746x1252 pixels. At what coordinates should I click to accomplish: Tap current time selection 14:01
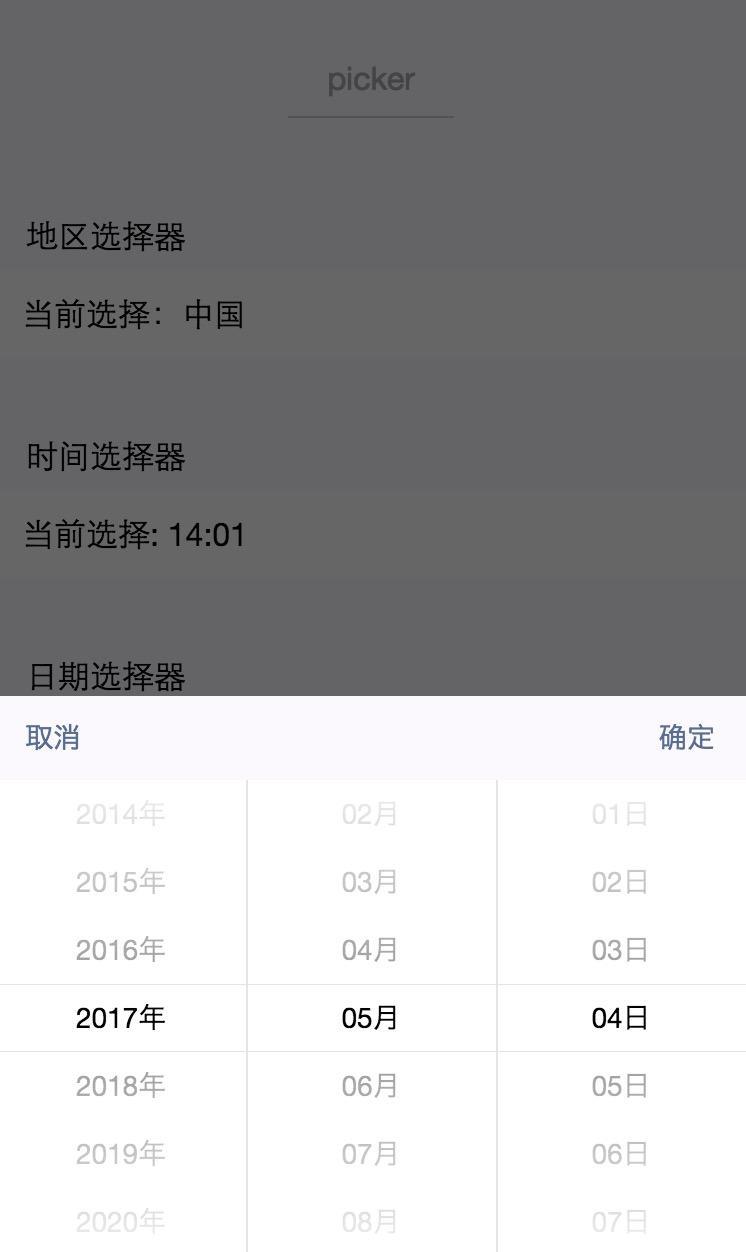(135, 535)
